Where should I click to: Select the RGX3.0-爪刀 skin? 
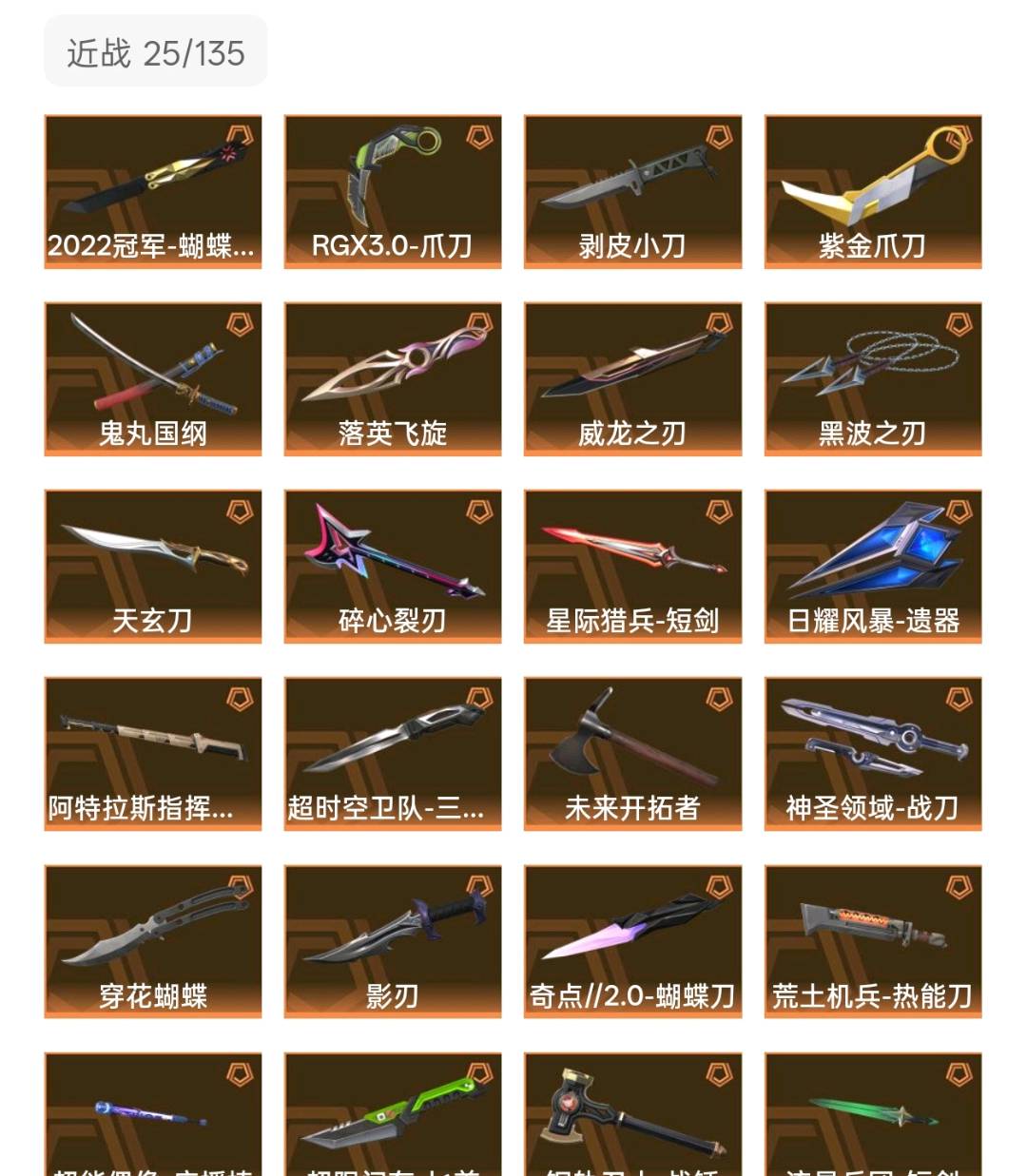[x=392, y=191]
